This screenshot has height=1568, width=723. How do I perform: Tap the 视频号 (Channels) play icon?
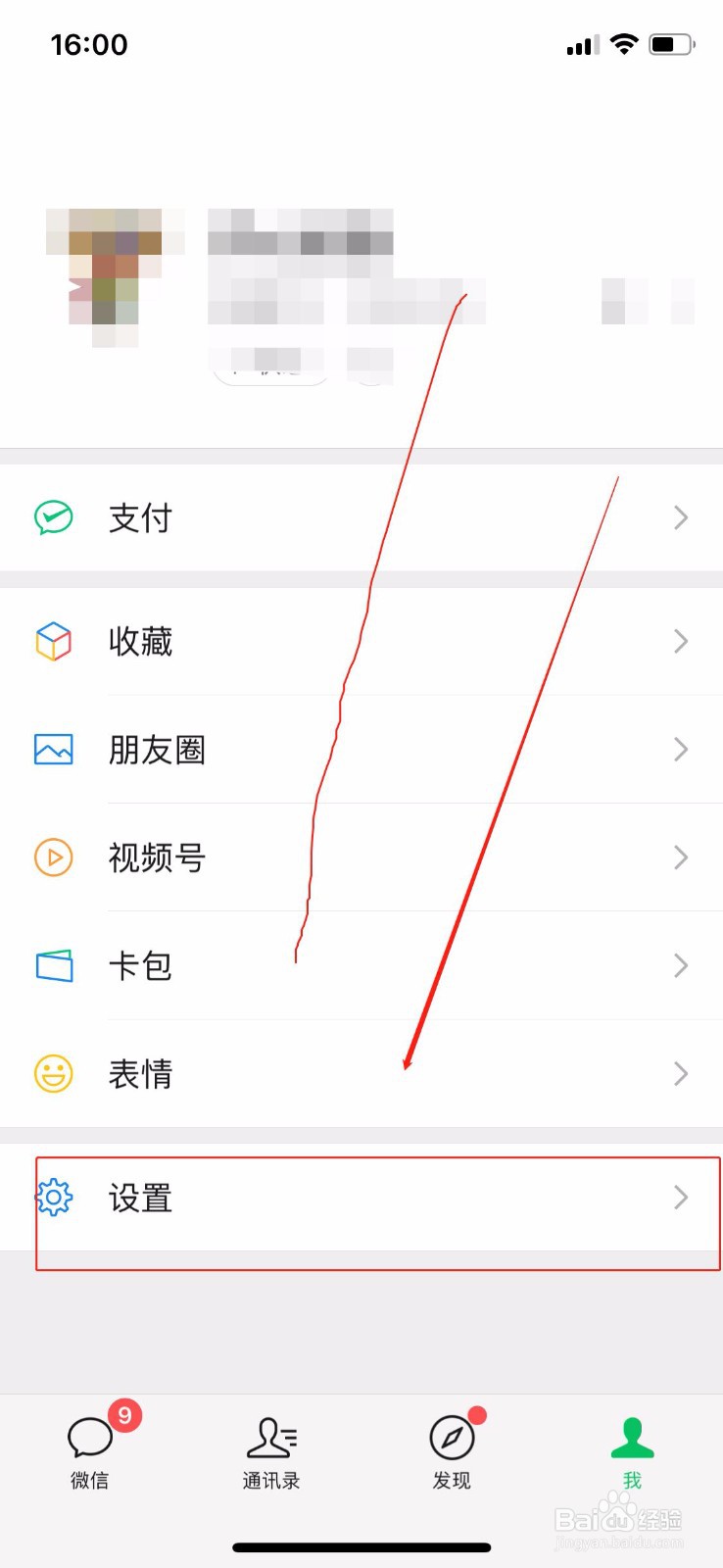[x=54, y=857]
